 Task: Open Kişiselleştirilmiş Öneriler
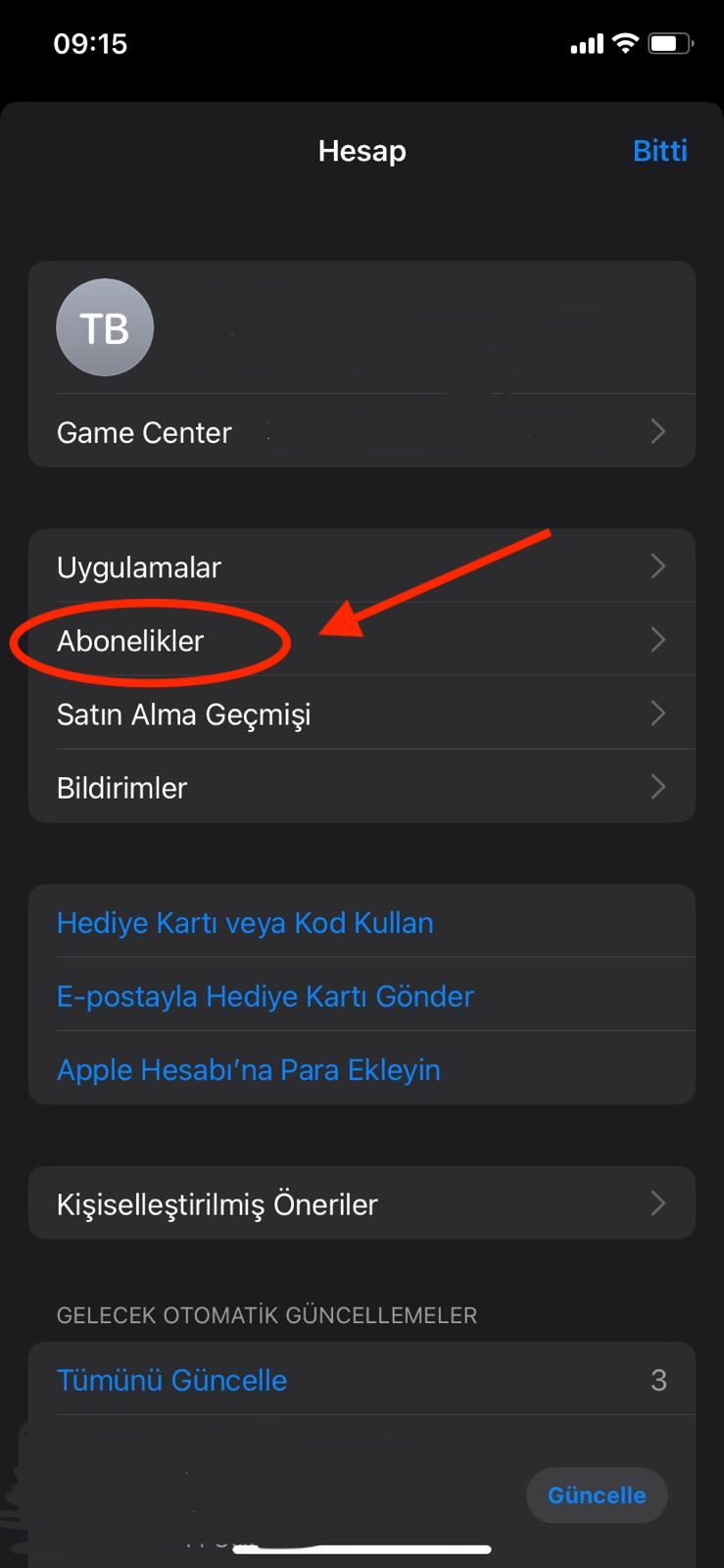362,1203
